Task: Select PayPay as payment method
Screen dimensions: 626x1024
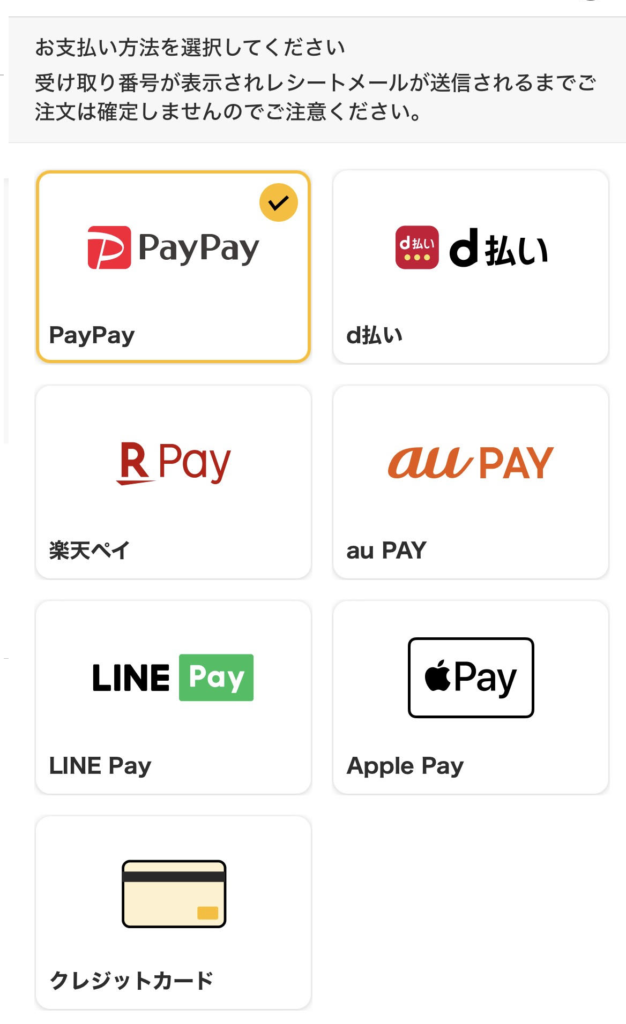Action: coord(173,266)
